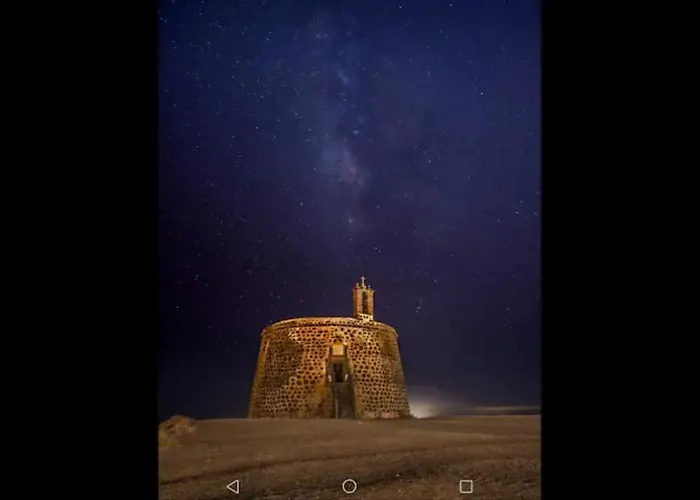Go back using the navigation bar arrow

(x=233, y=486)
